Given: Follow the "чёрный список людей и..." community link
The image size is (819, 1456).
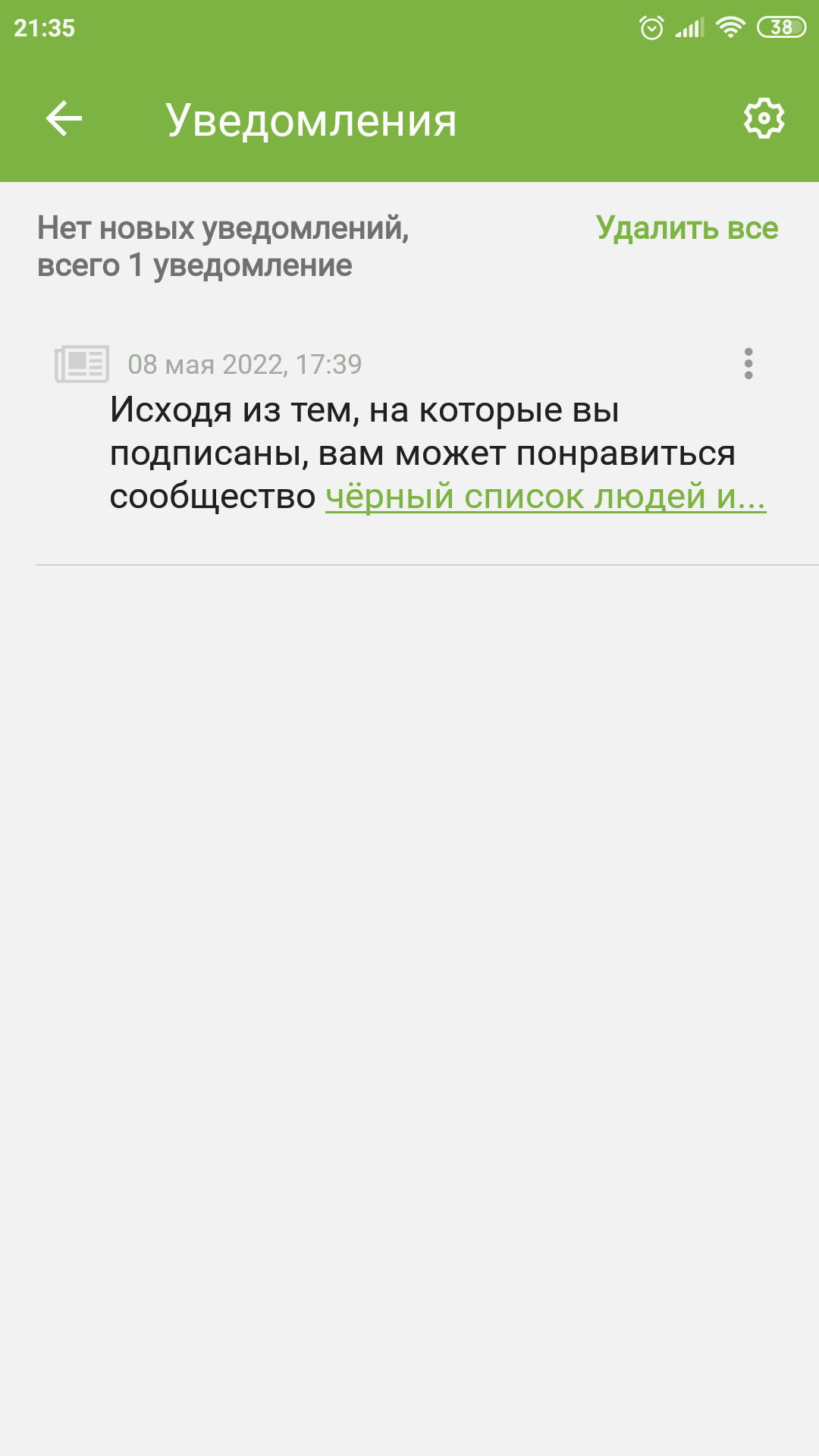Looking at the screenshot, I should [x=546, y=497].
